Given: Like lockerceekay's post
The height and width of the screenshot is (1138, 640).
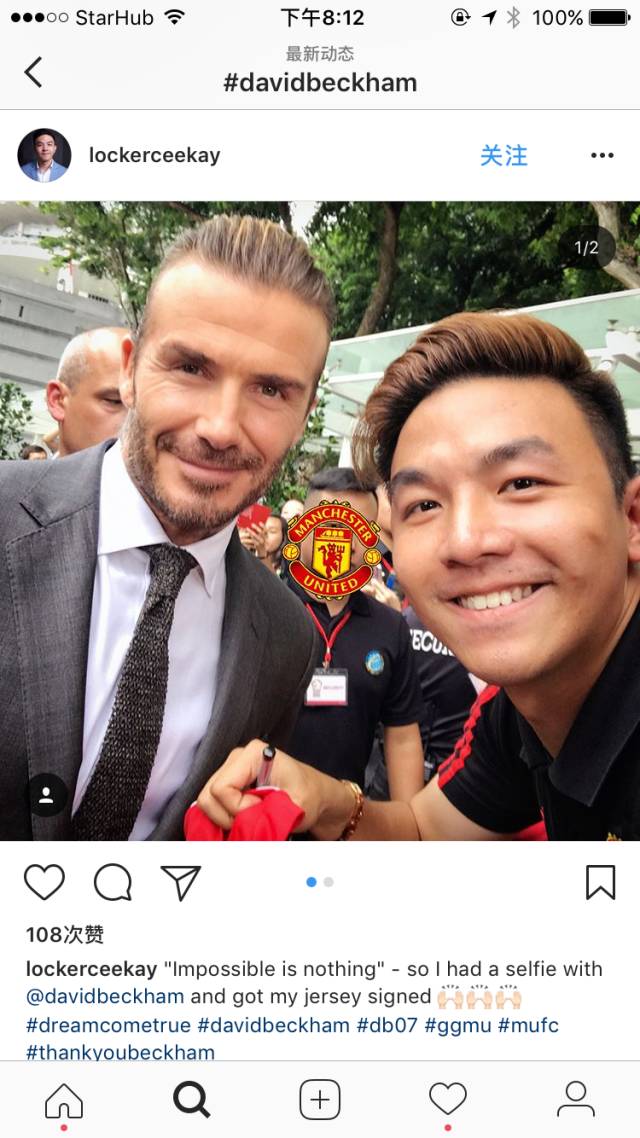Looking at the screenshot, I should coord(44,882).
